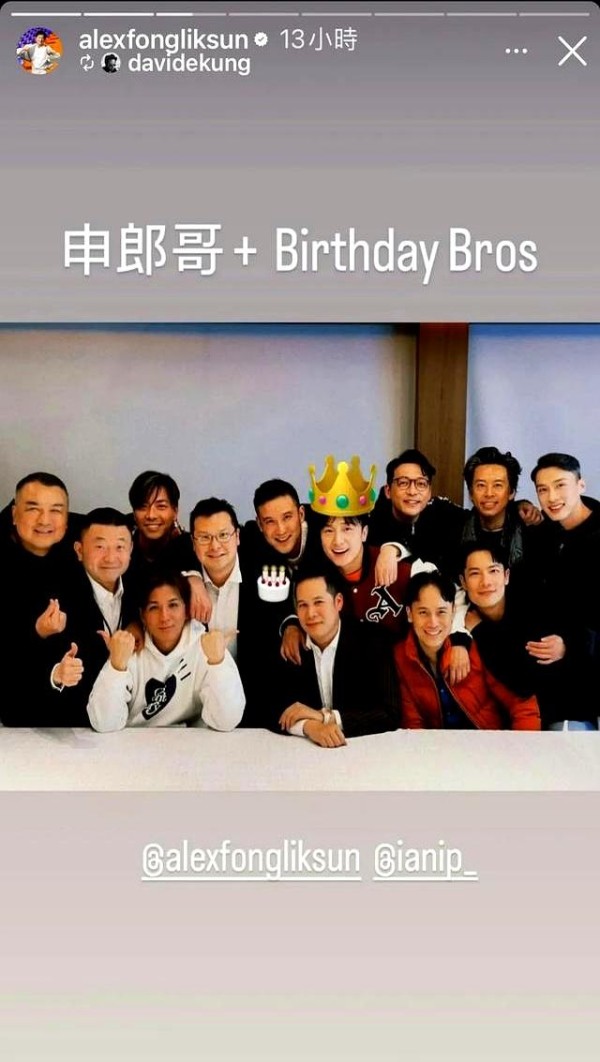This screenshot has height=1062, width=600.
Task: Open alexfongliksun's profile from the username
Action: point(163,40)
